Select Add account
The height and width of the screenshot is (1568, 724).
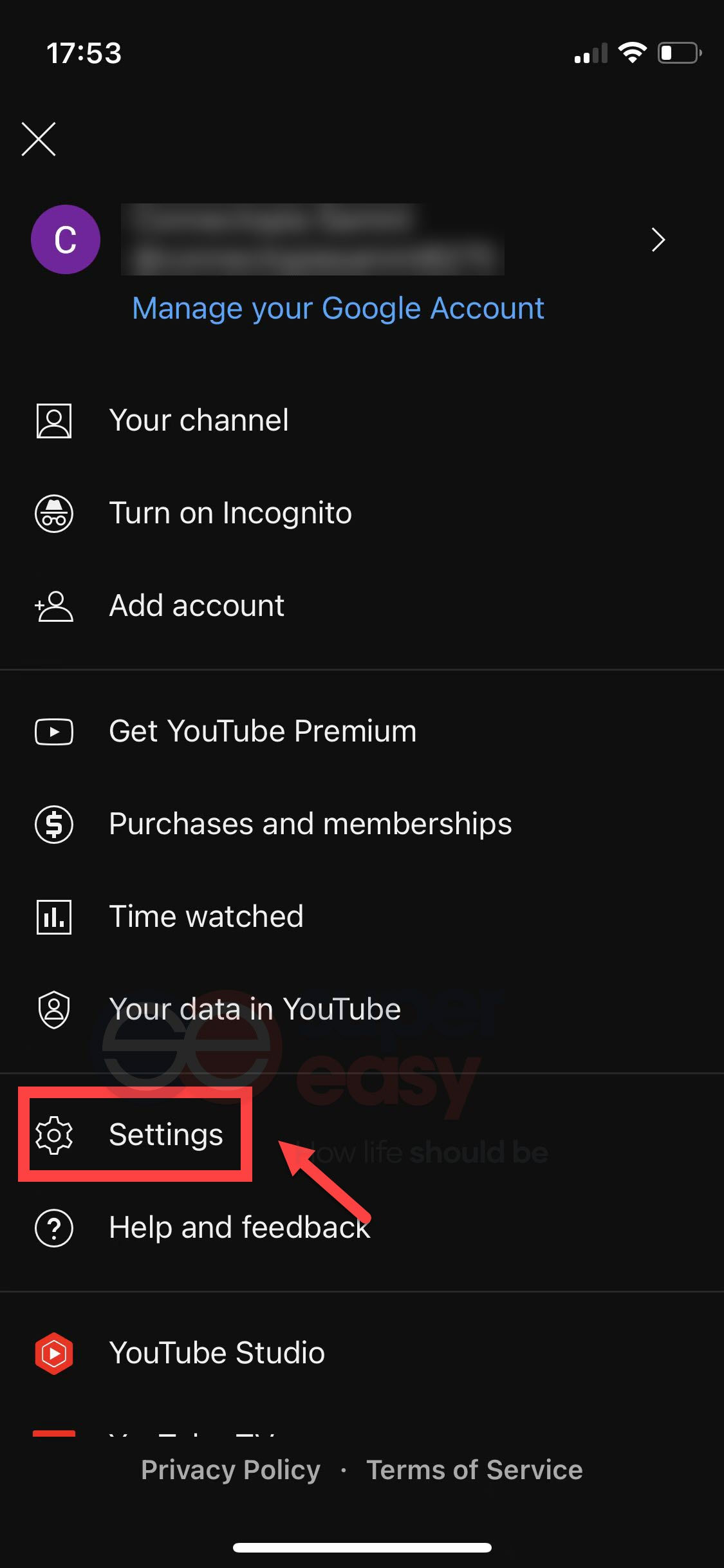pyautogui.click(x=362, y=606)
